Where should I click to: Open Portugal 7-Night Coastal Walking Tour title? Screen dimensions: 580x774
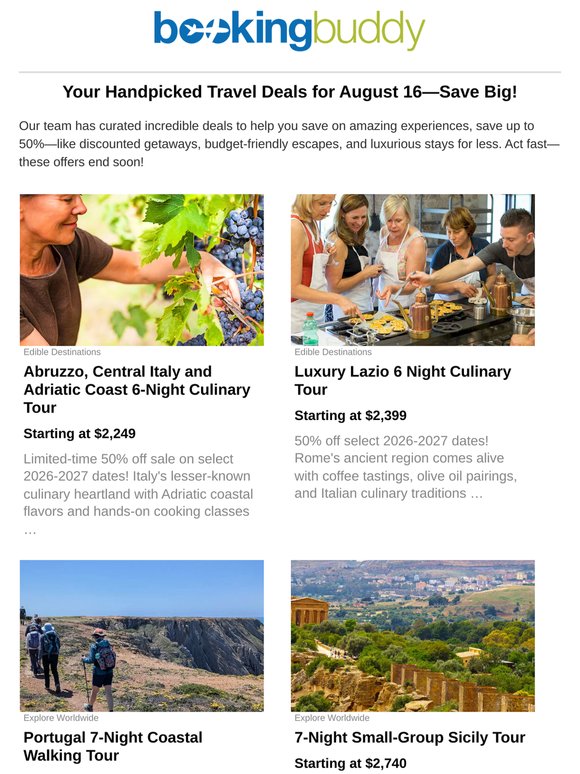click(113, 746)
